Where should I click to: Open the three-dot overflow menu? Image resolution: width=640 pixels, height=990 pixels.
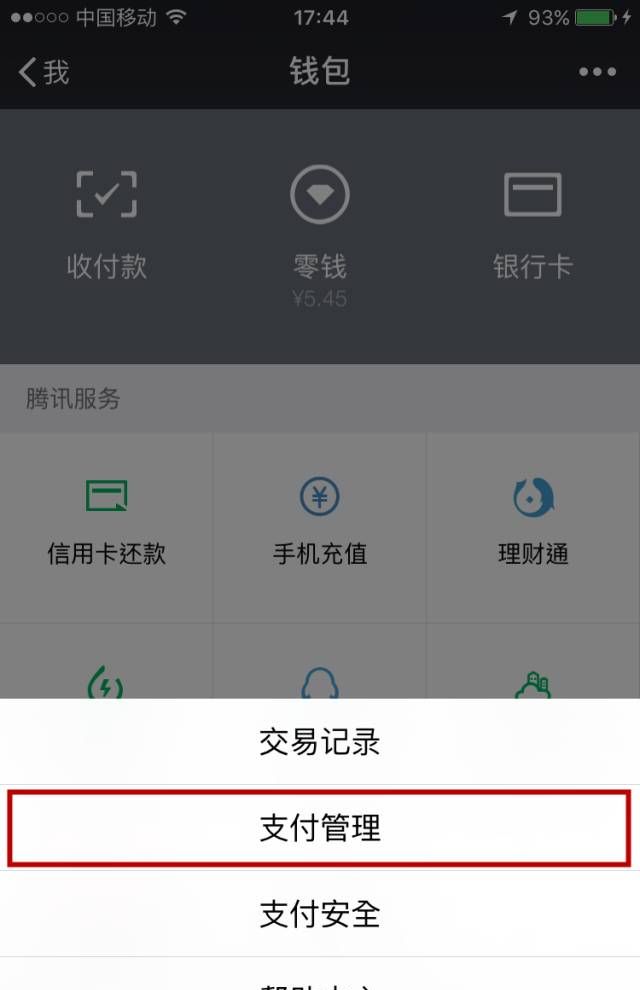coord(597,72)
